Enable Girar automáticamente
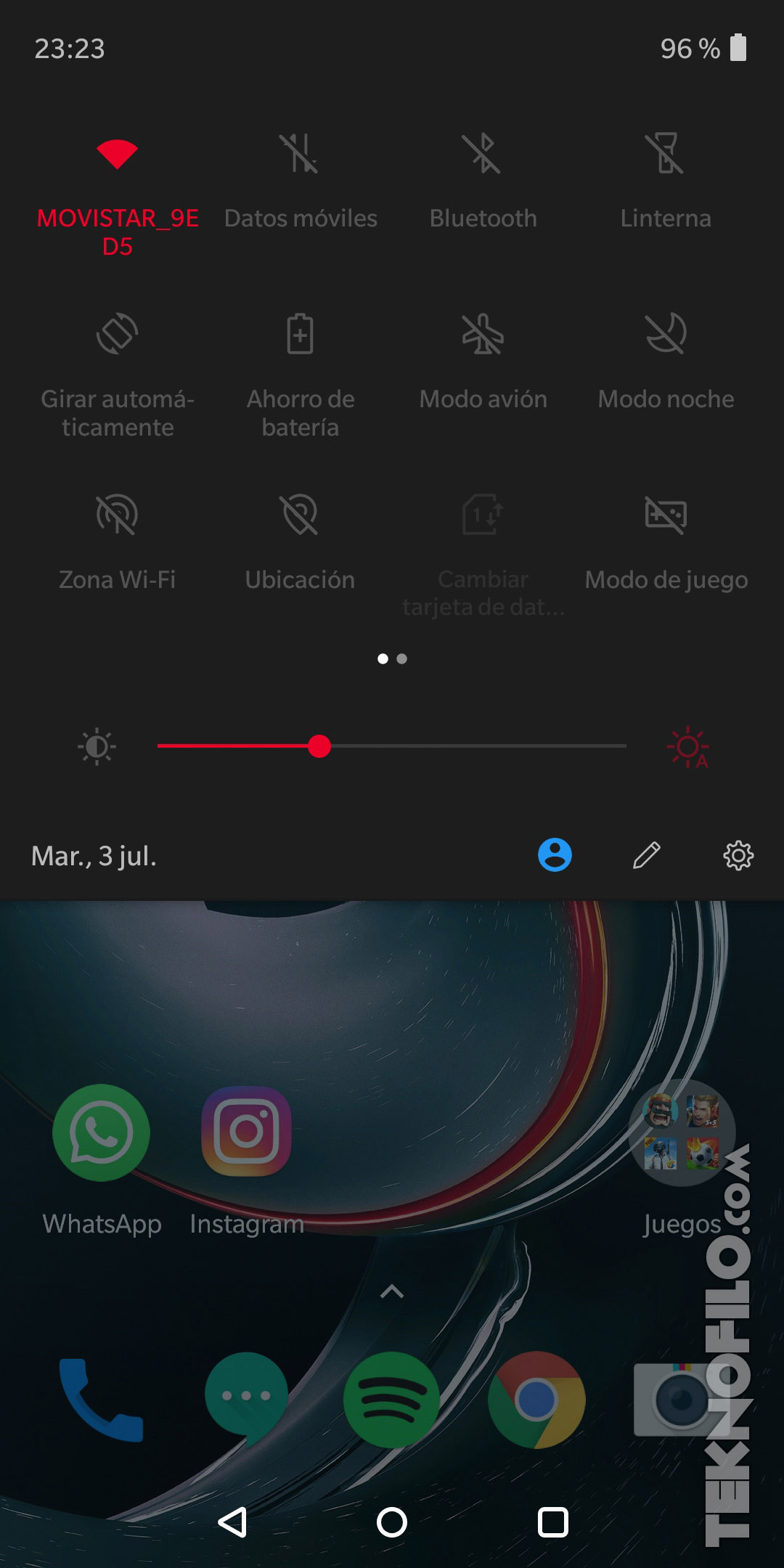Viewport: 784px width, 1568px height. pos(117,334)
